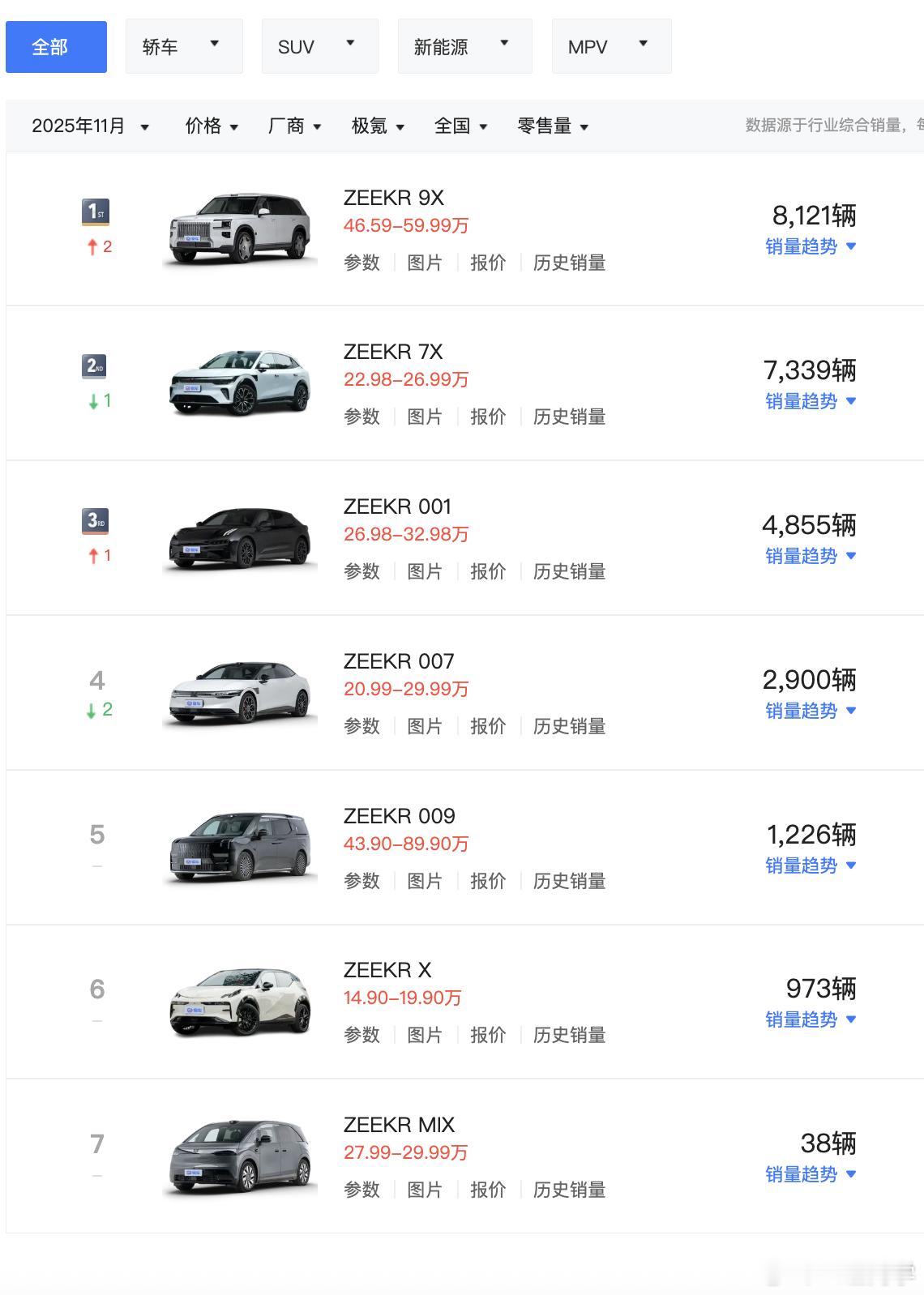Expand ZEEKR 007 sales trend chart
This screenshot has width=924, height=1295.
pyautogui.click(x=811, y=711)
